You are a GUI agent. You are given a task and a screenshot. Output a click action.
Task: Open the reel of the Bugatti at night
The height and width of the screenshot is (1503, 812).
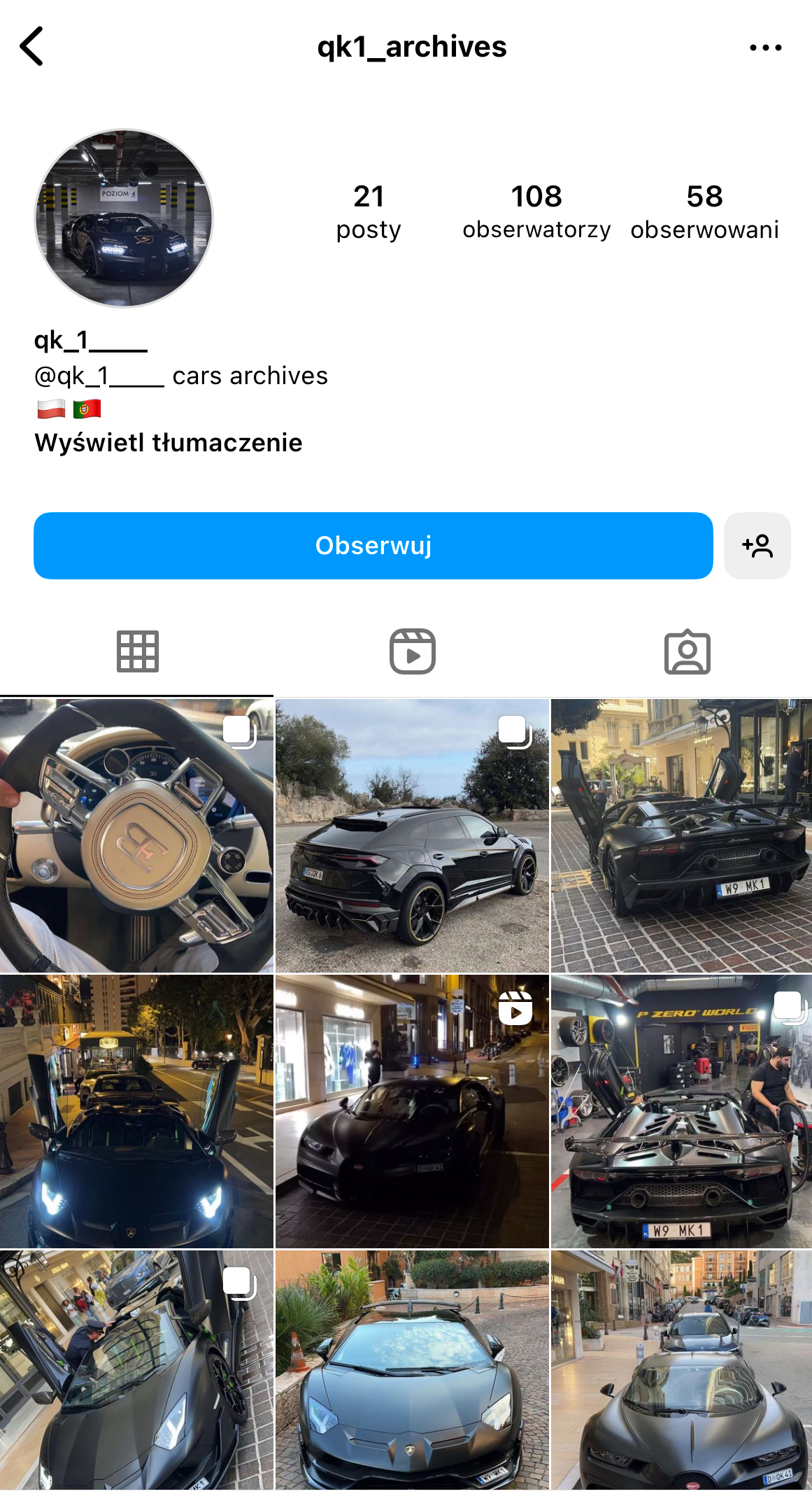(x=412, y=1111)
